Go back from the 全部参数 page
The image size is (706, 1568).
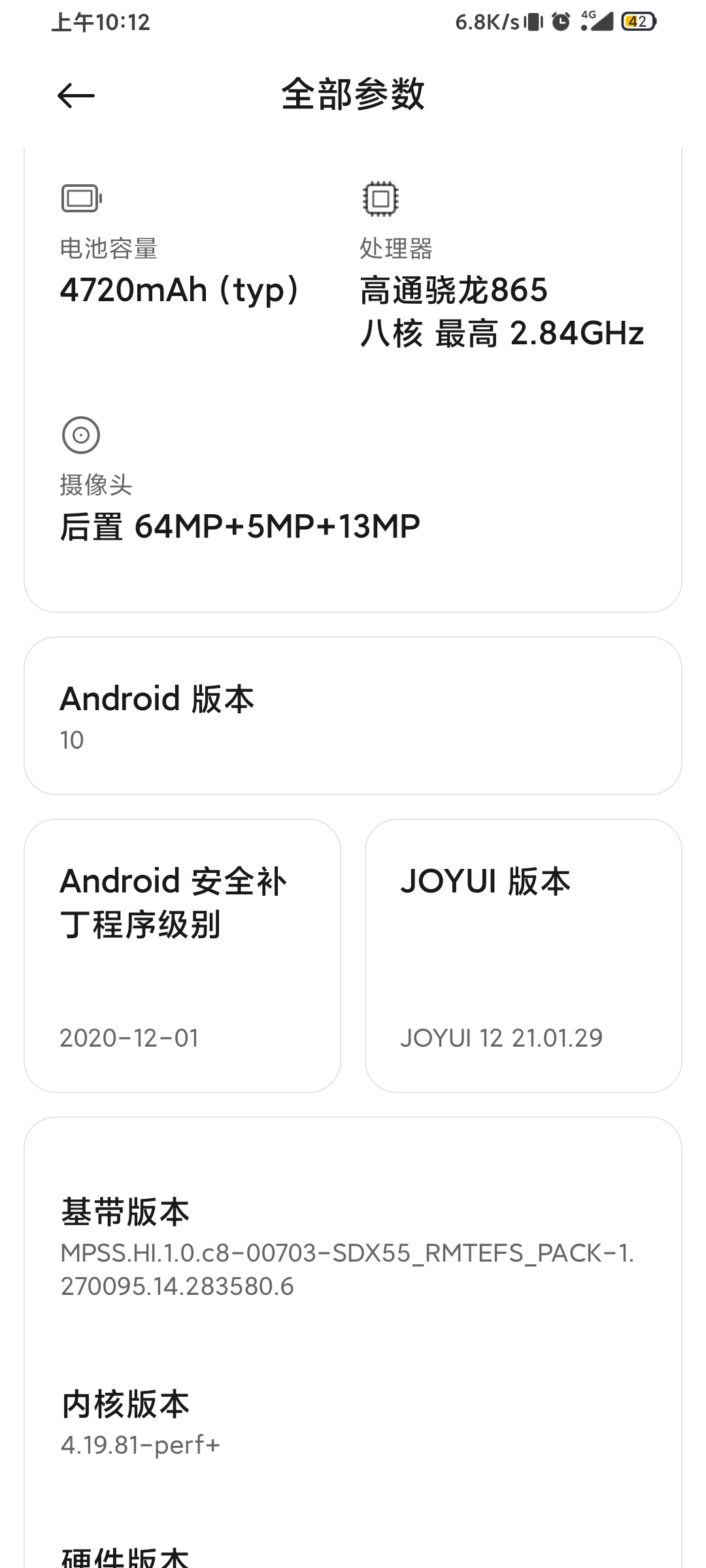pos(76,96)
